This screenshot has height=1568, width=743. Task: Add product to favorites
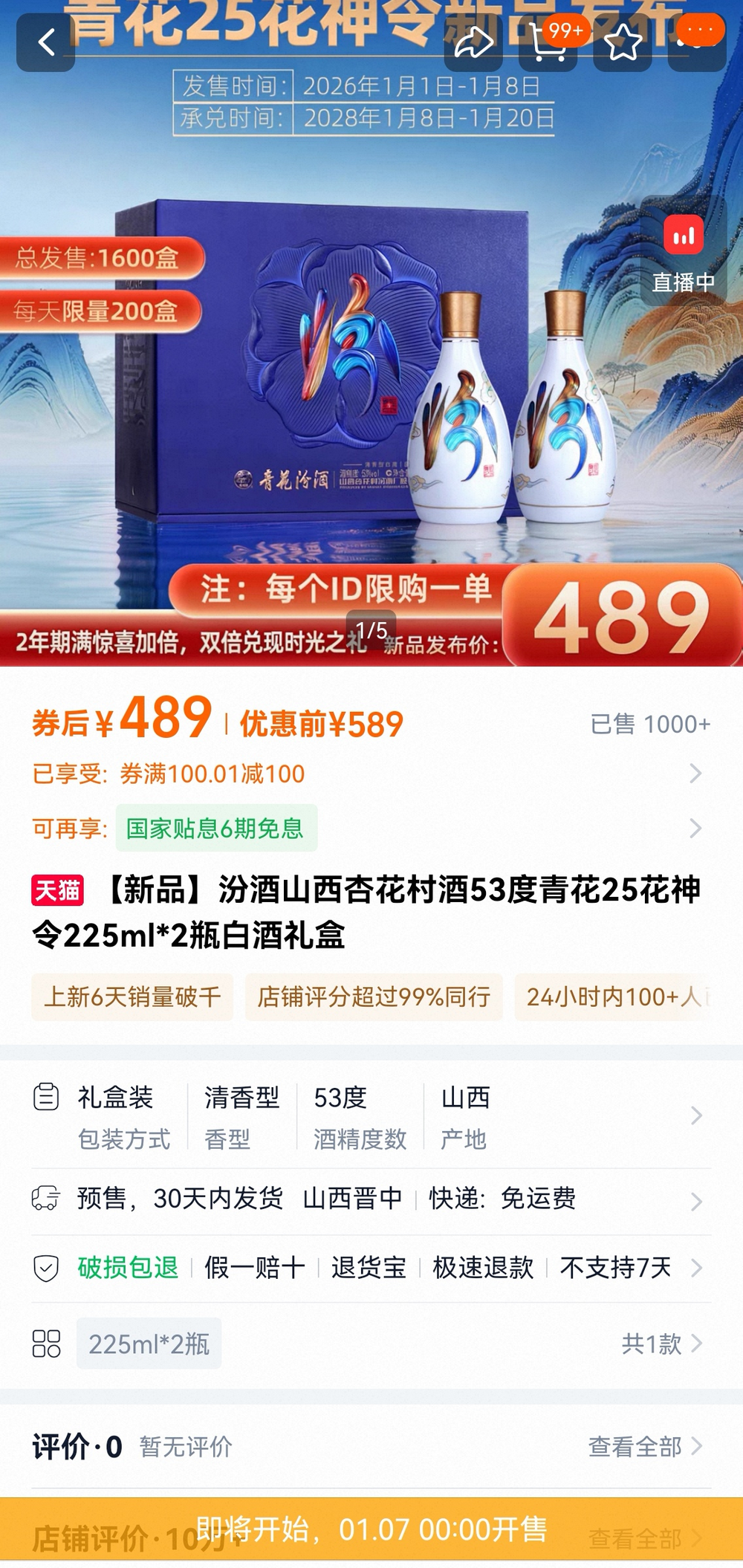(623, 43)
